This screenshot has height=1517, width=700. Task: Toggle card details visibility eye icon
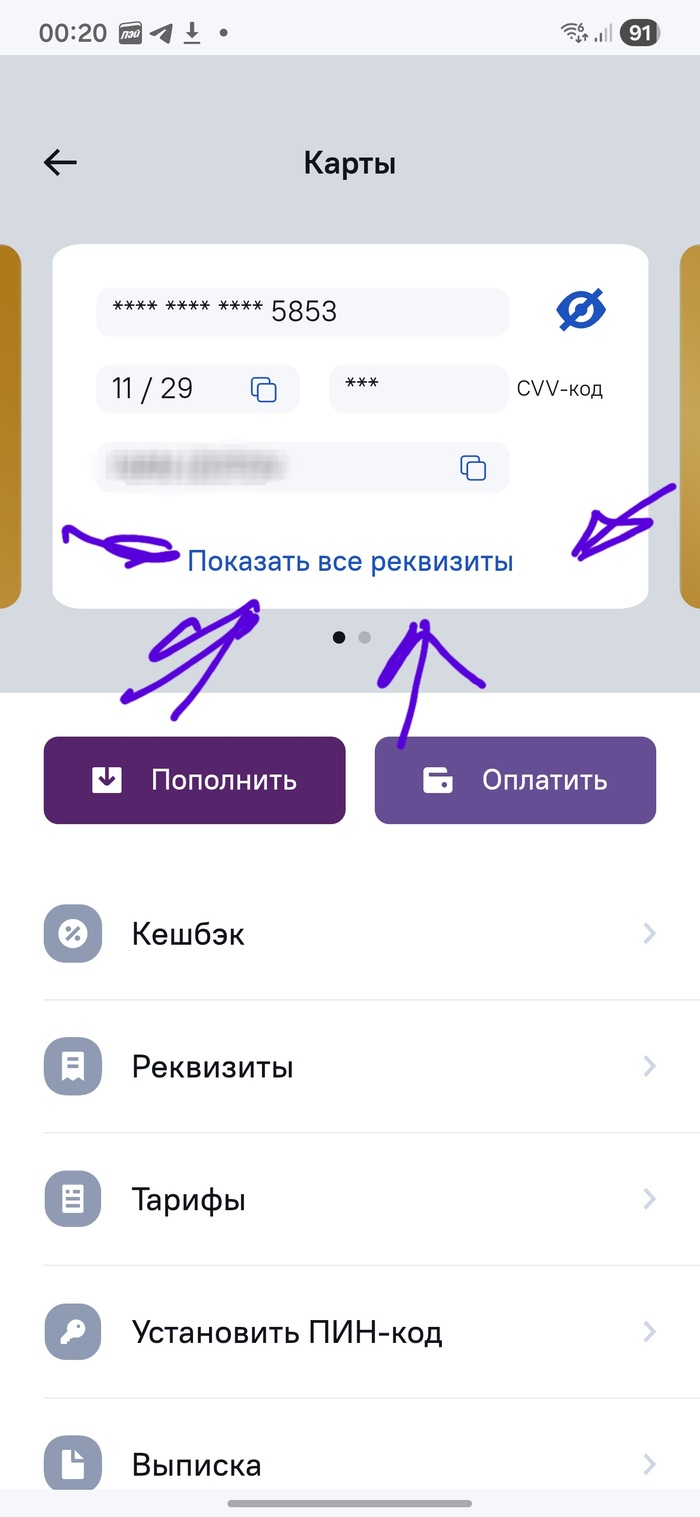(581, 311)
